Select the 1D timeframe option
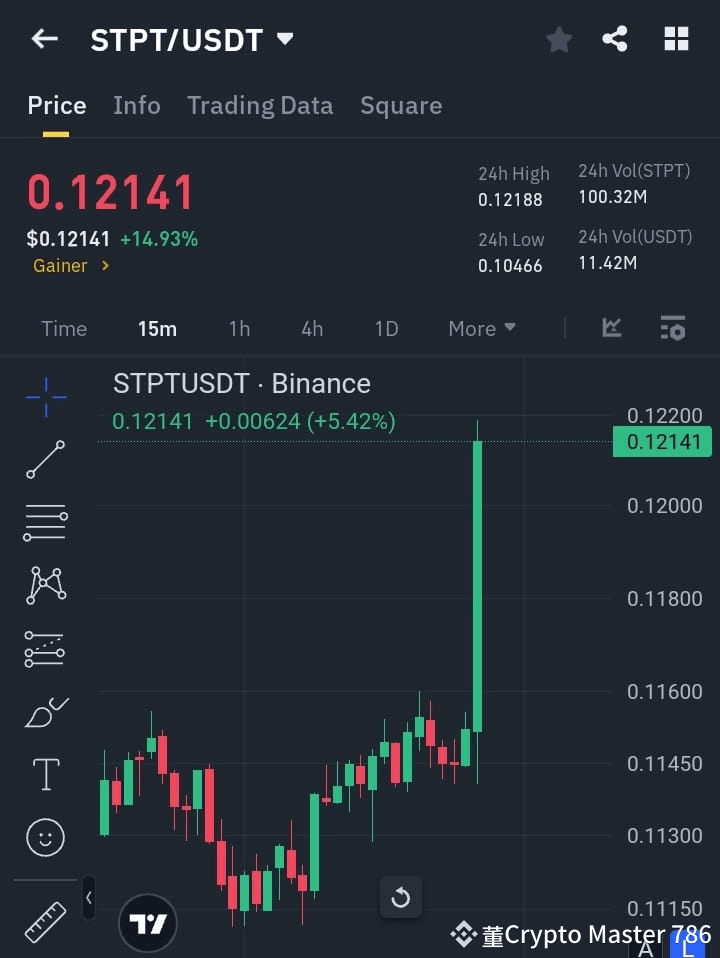 386,328
